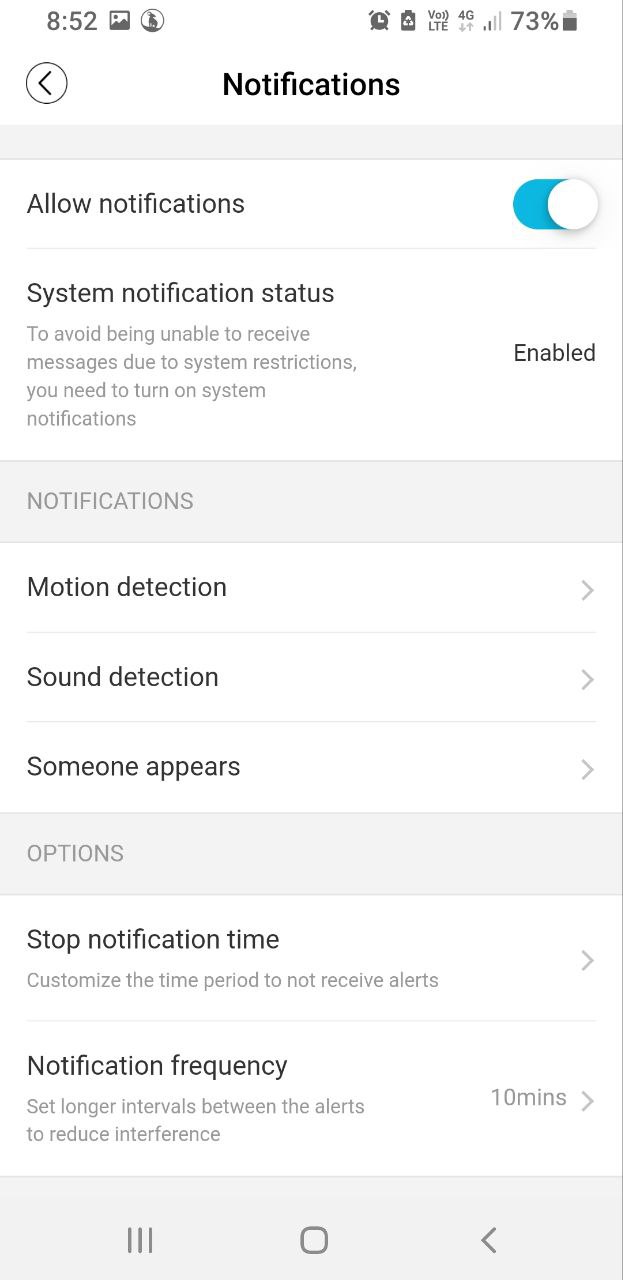Go back using the circled arrow icon
The width and height of the screenshot is (623, 1280).
46,84
